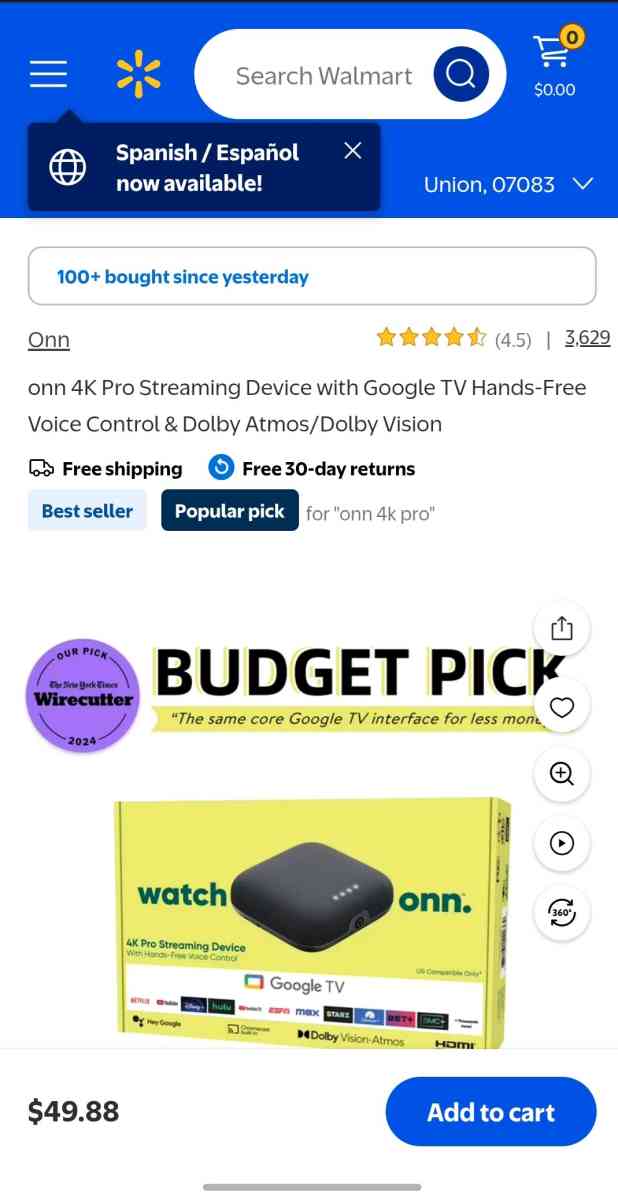The width and height of the screenshot is (618, 1200).
Task: Open the 360° product view
Action: [562, 912]
